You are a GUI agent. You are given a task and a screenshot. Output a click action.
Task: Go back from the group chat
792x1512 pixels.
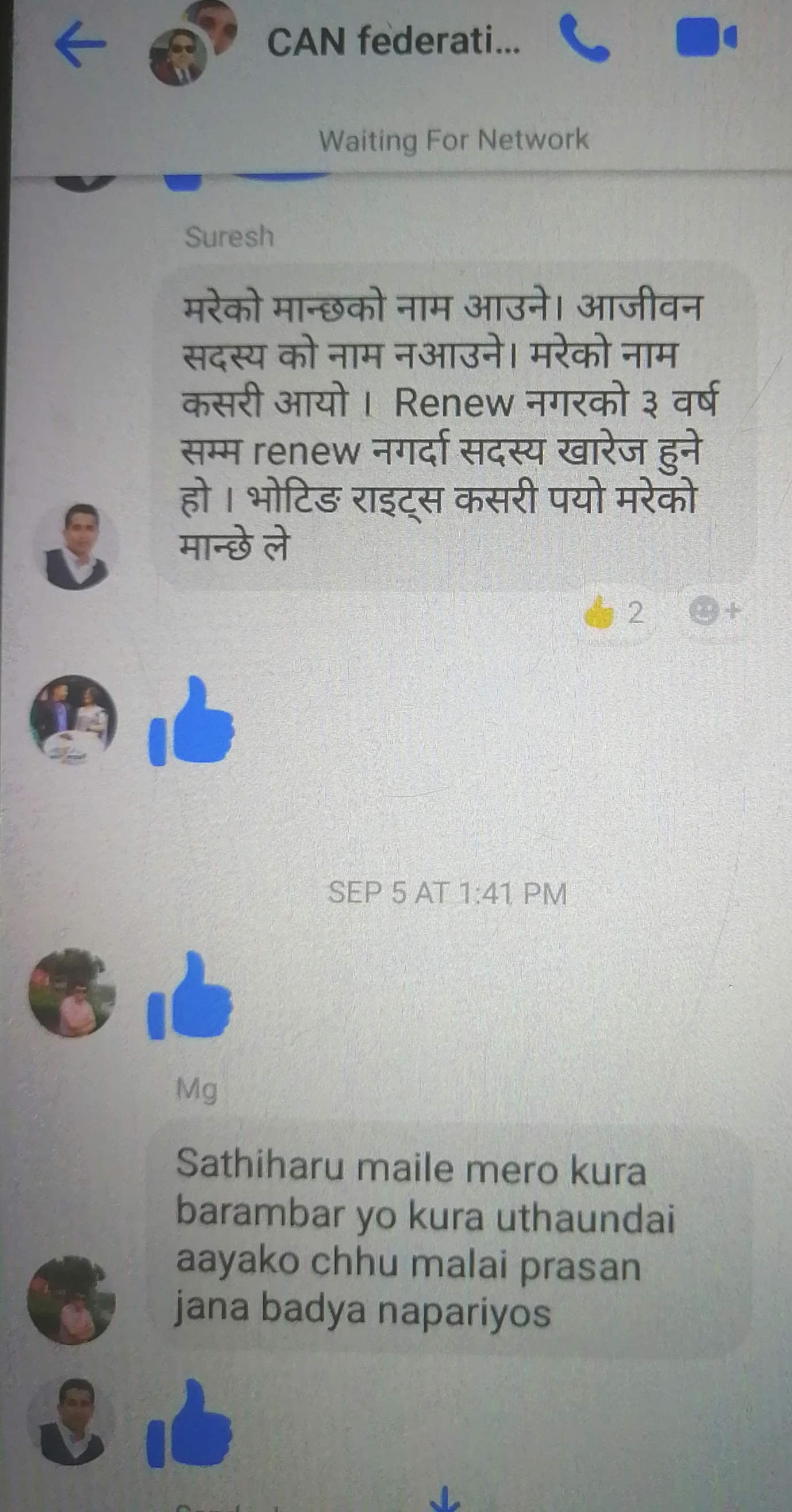coord(80,45)
